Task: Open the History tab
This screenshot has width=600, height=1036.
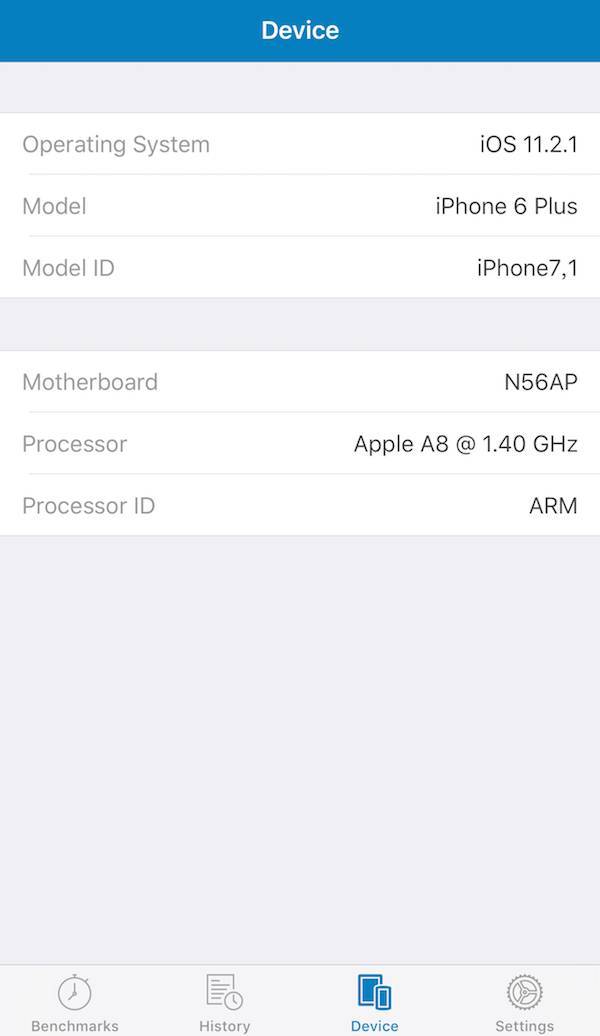Action: [x=225, y=1002]
